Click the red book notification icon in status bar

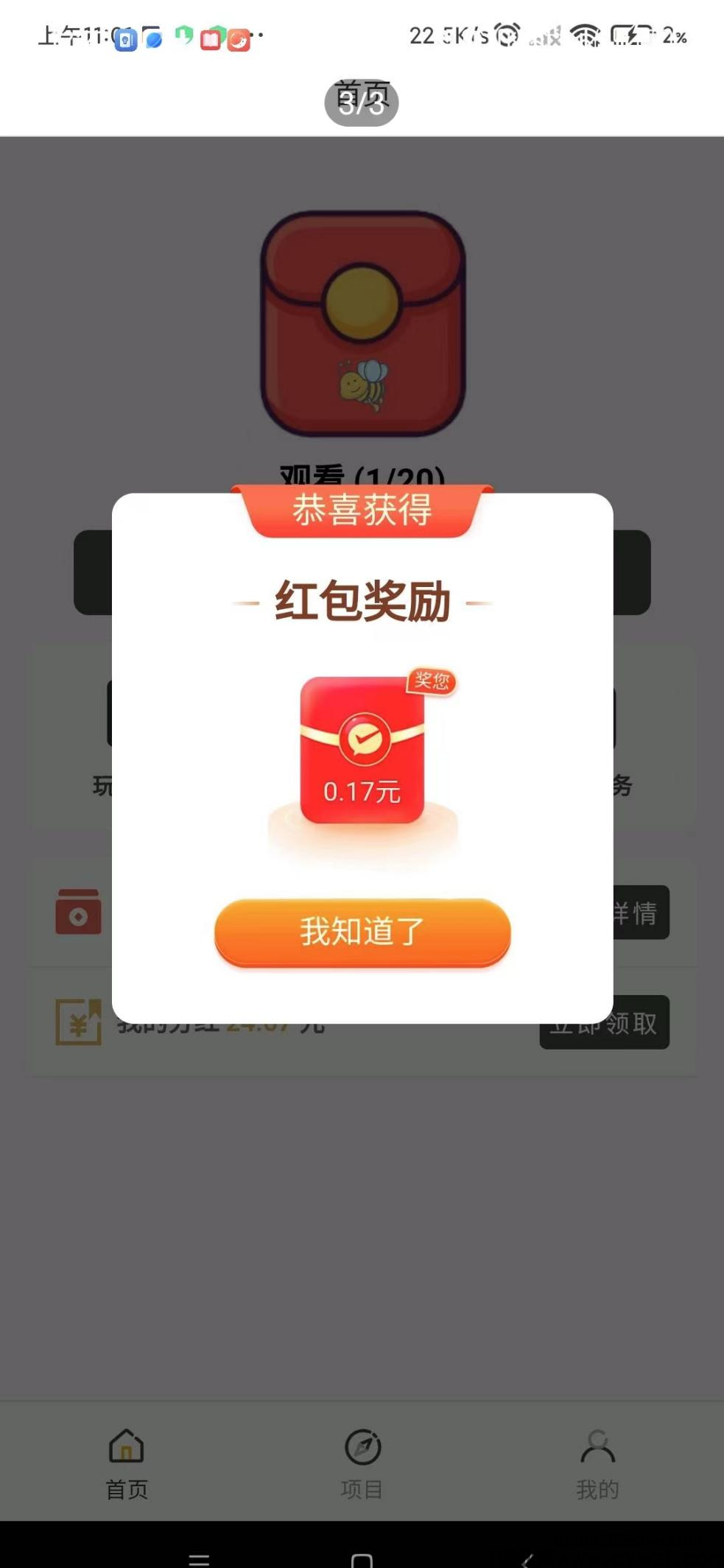pyautogui.click(x=210, y=36)
